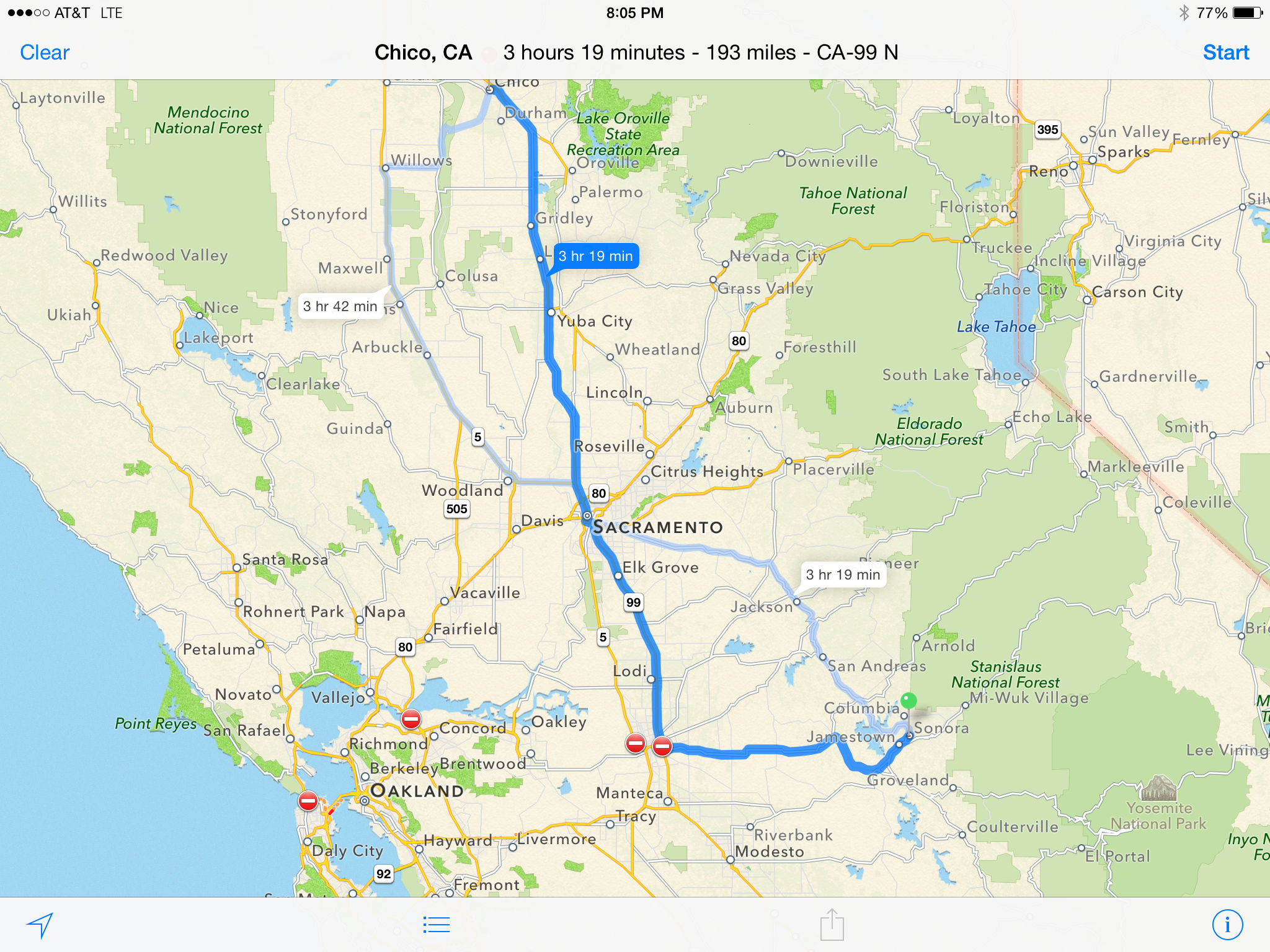Image resolution: width=1270 pixels, height=952 pixels.
Task: Start navigation to Chico
Action: pos(1225,53)
